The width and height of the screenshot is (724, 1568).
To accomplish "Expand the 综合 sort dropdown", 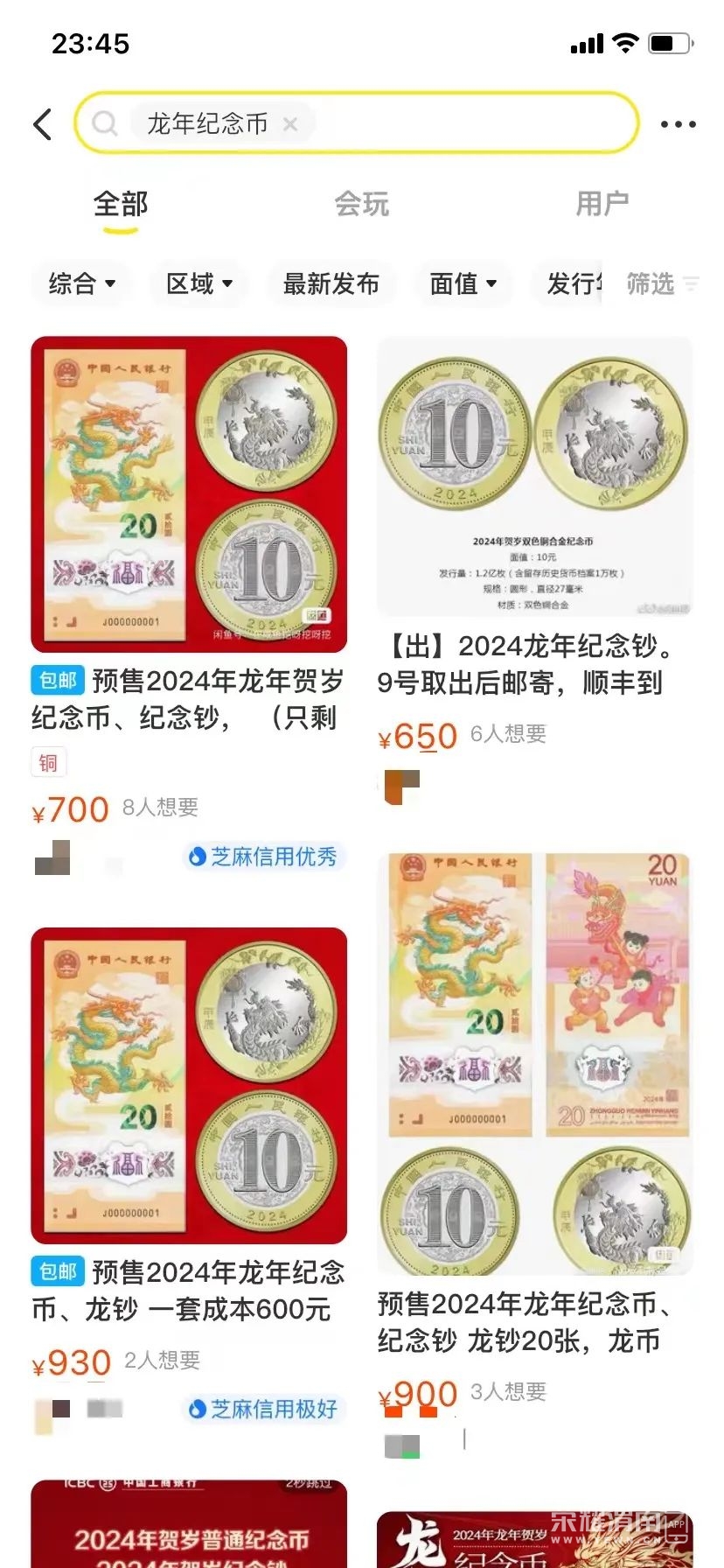I will point(81,283).
